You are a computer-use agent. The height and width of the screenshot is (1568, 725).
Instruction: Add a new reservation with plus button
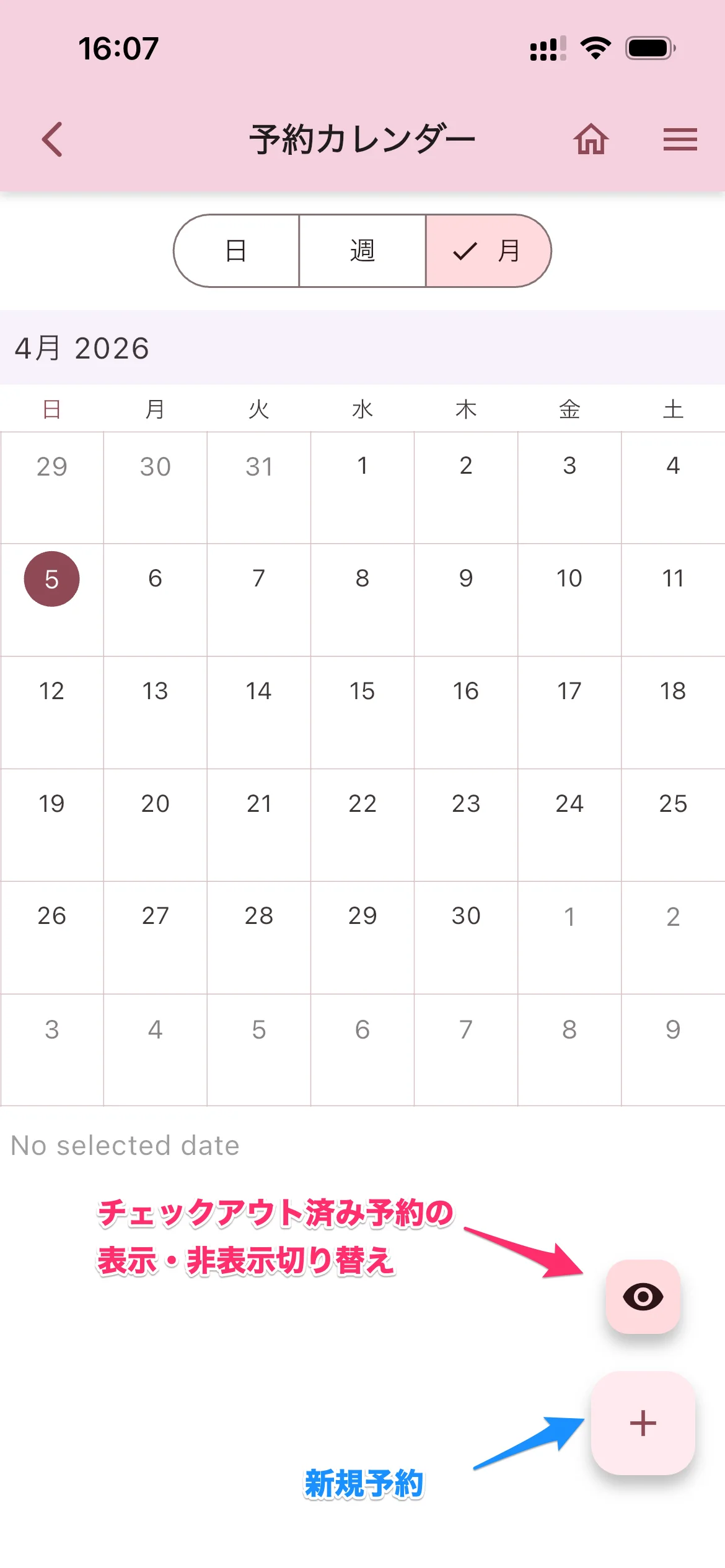[643, 1423]
